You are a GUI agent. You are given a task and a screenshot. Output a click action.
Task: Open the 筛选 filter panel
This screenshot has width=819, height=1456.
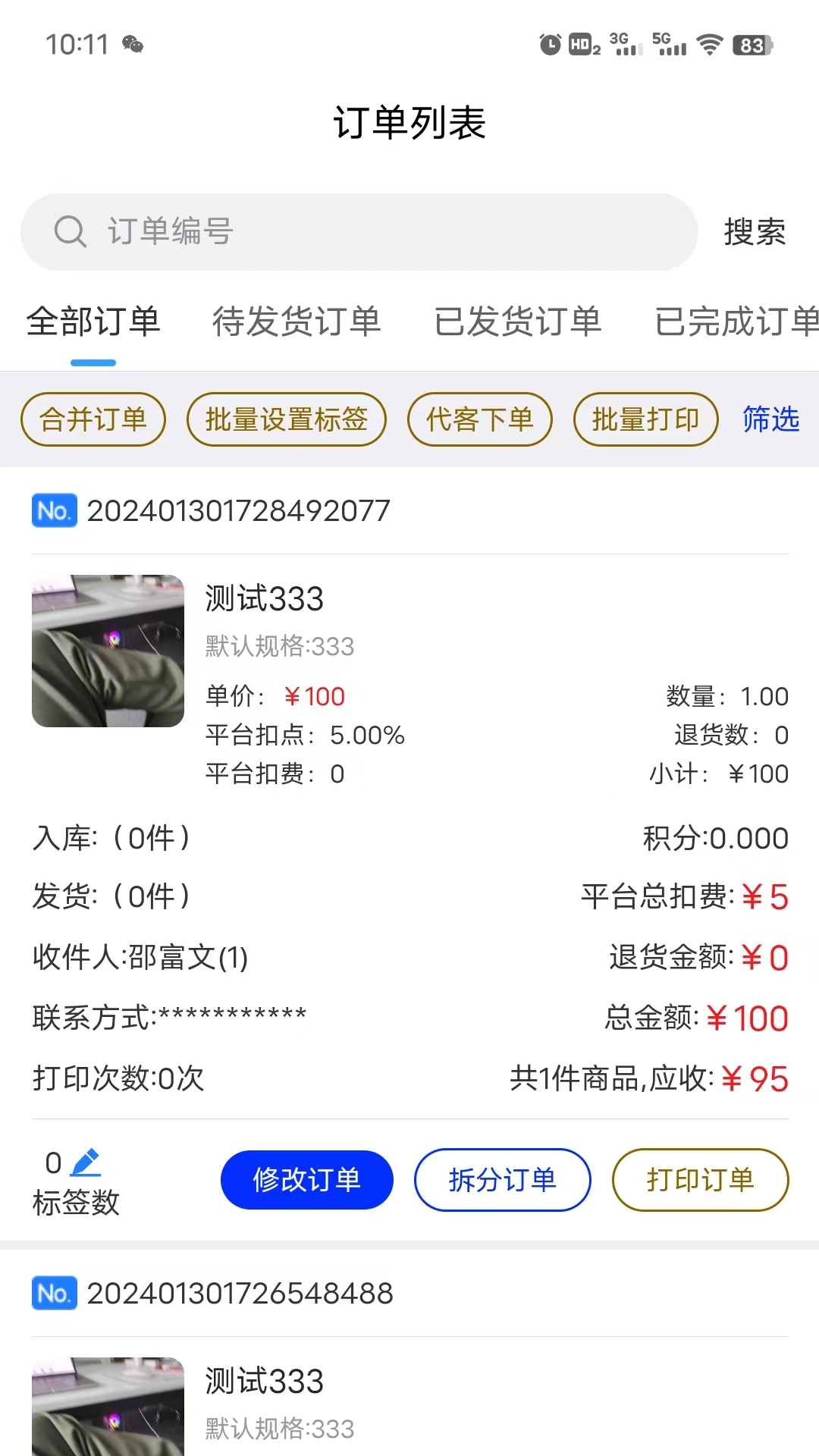[x=771, y=419]
